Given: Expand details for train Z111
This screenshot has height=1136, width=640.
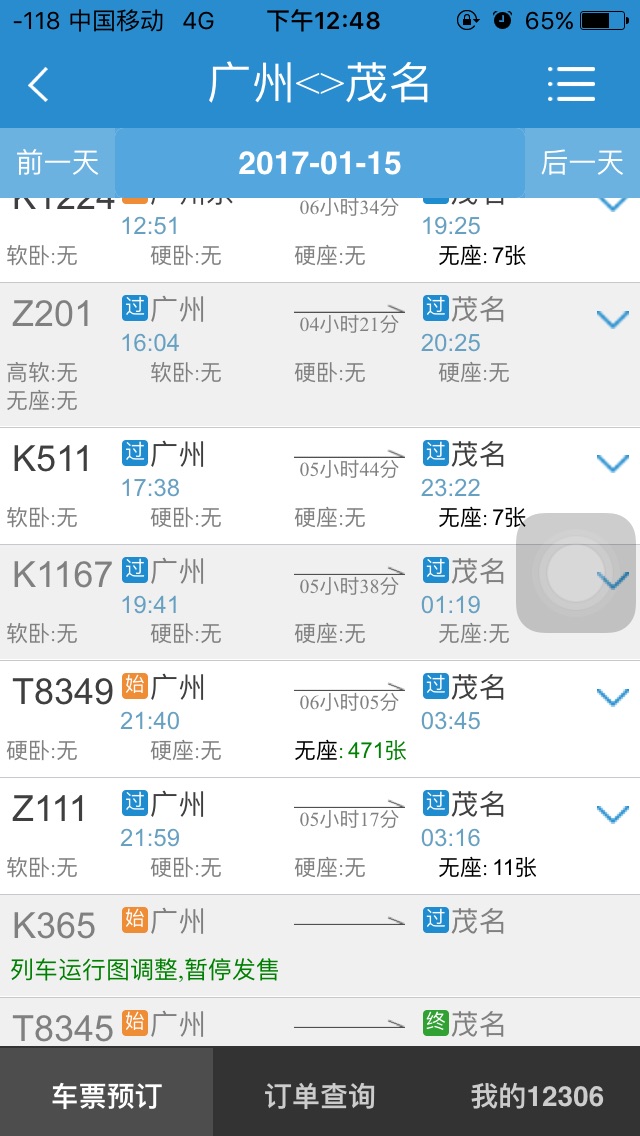Looking at the screenshot, I should pyautogui.click(x=612, y=814).
